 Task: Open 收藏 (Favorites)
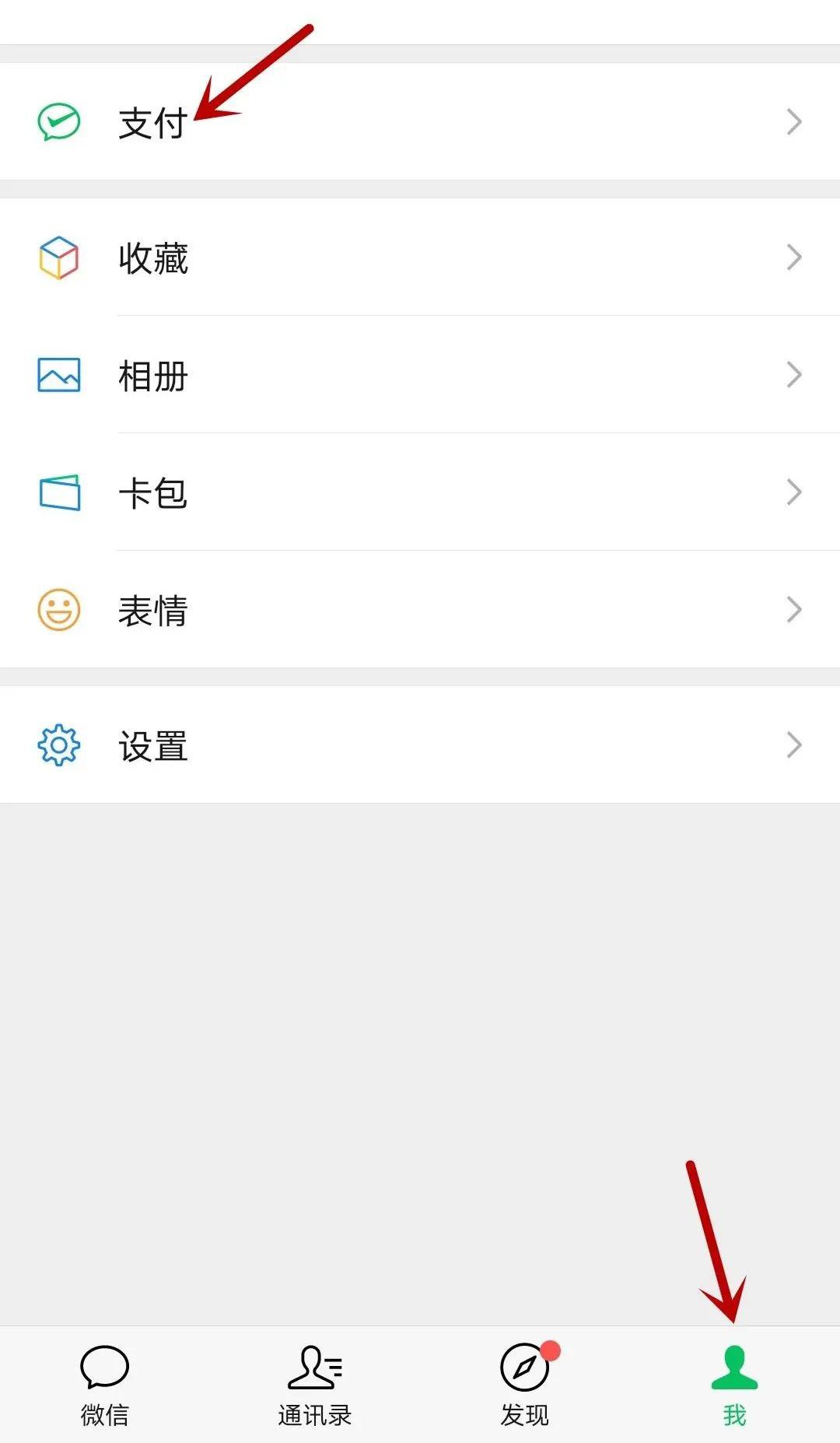(420, 257)
